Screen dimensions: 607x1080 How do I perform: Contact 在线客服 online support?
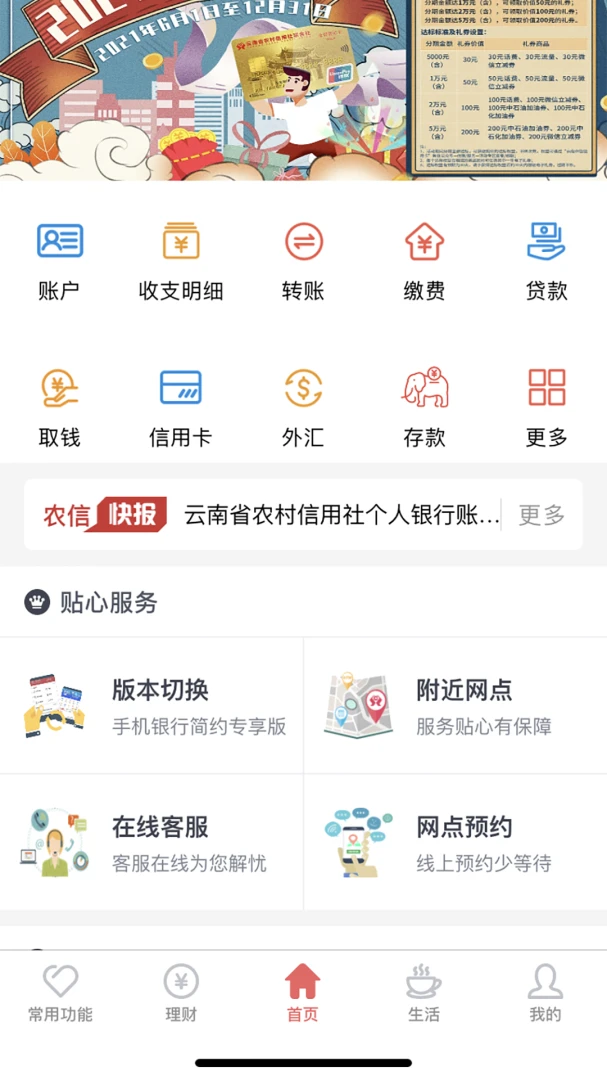click(x=152, y=842)
